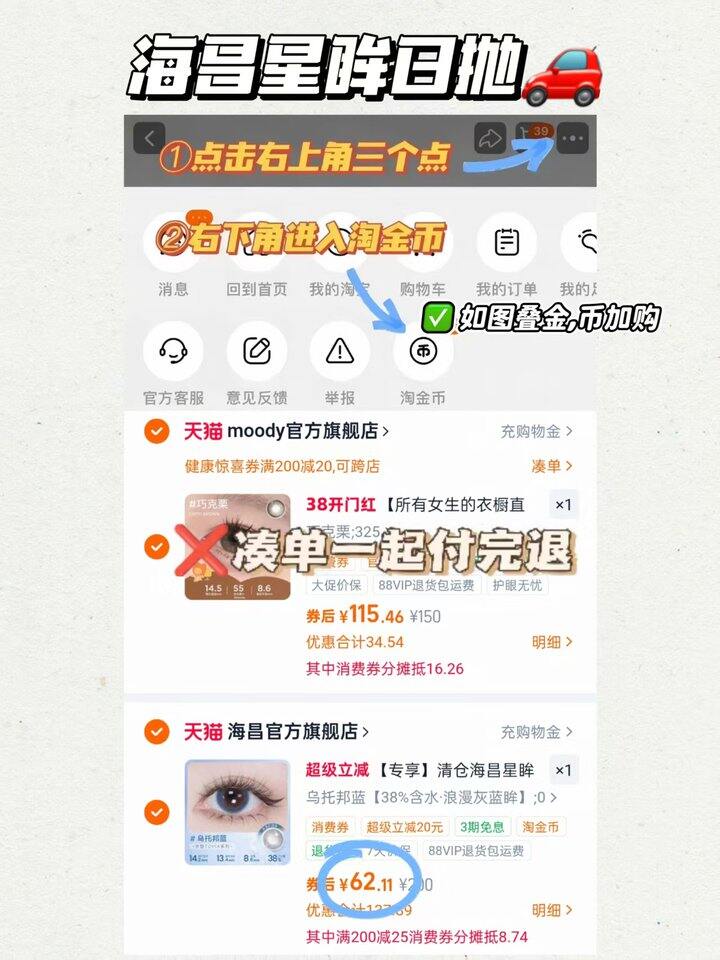Image resolution: width=720 pixels, height=960 pixels.
Task: Tap the 乌托邦蓝 contact lens thumbnail
Action: (x=235, y=812)
